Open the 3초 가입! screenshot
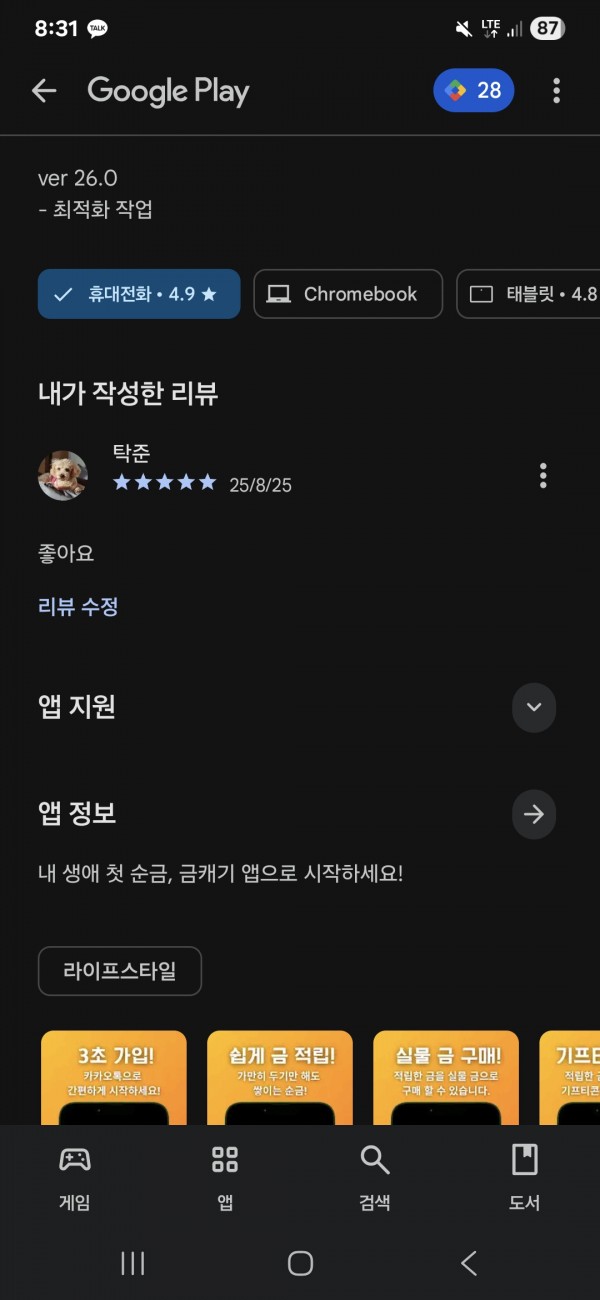Viewport: 600px width, 1300px height. pos(114,1078)
